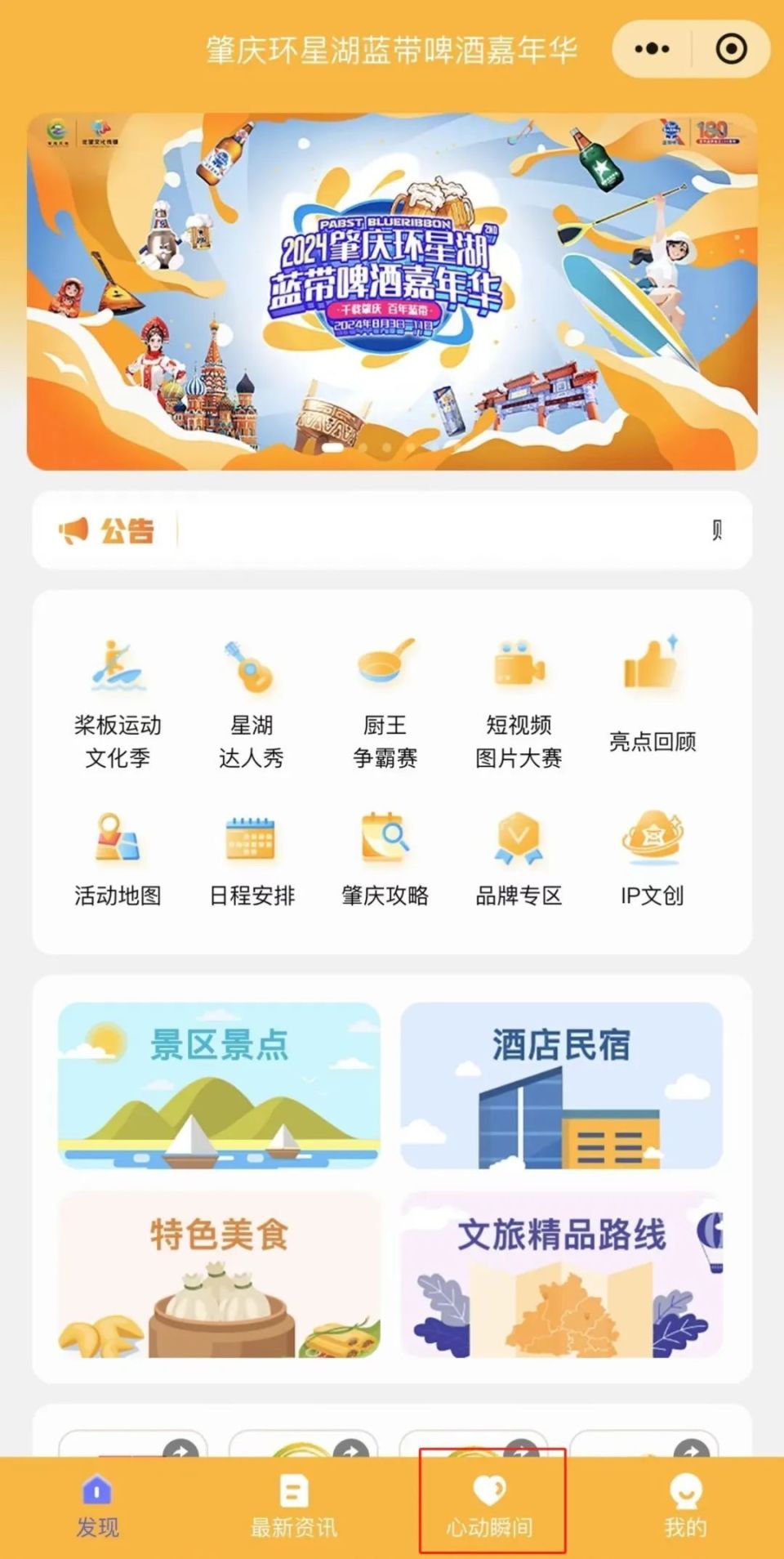Open the 景区景点 scenic spots card
The height and width of the screenshot is (1559, 784).
(x=219, y=1083)
